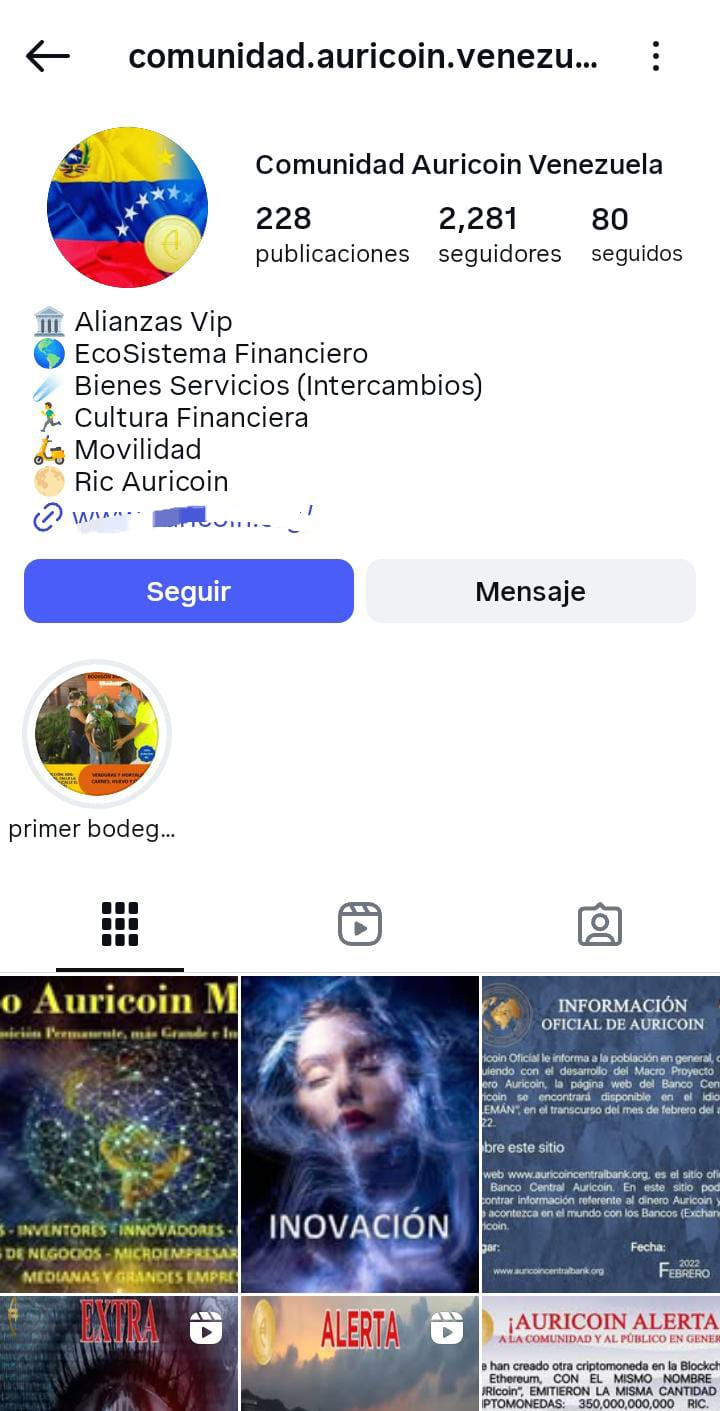Screen dimensions: 720x1411
Task: Switch to the Reels tab
Action: point(360,924)
